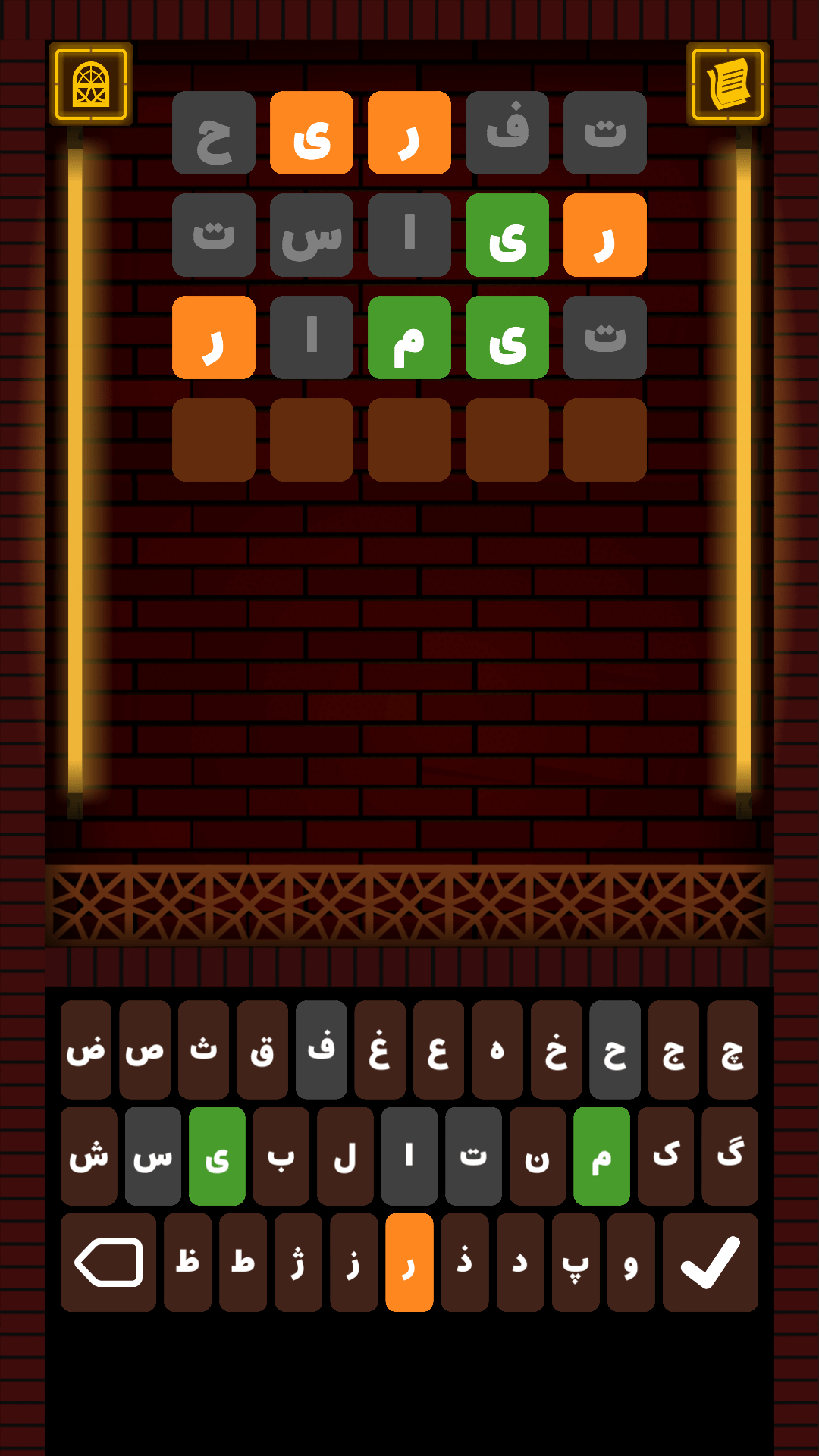Enter the letter گ key
The image size is (819, 1456).
pyautogui.click(x=730, y=1156)
